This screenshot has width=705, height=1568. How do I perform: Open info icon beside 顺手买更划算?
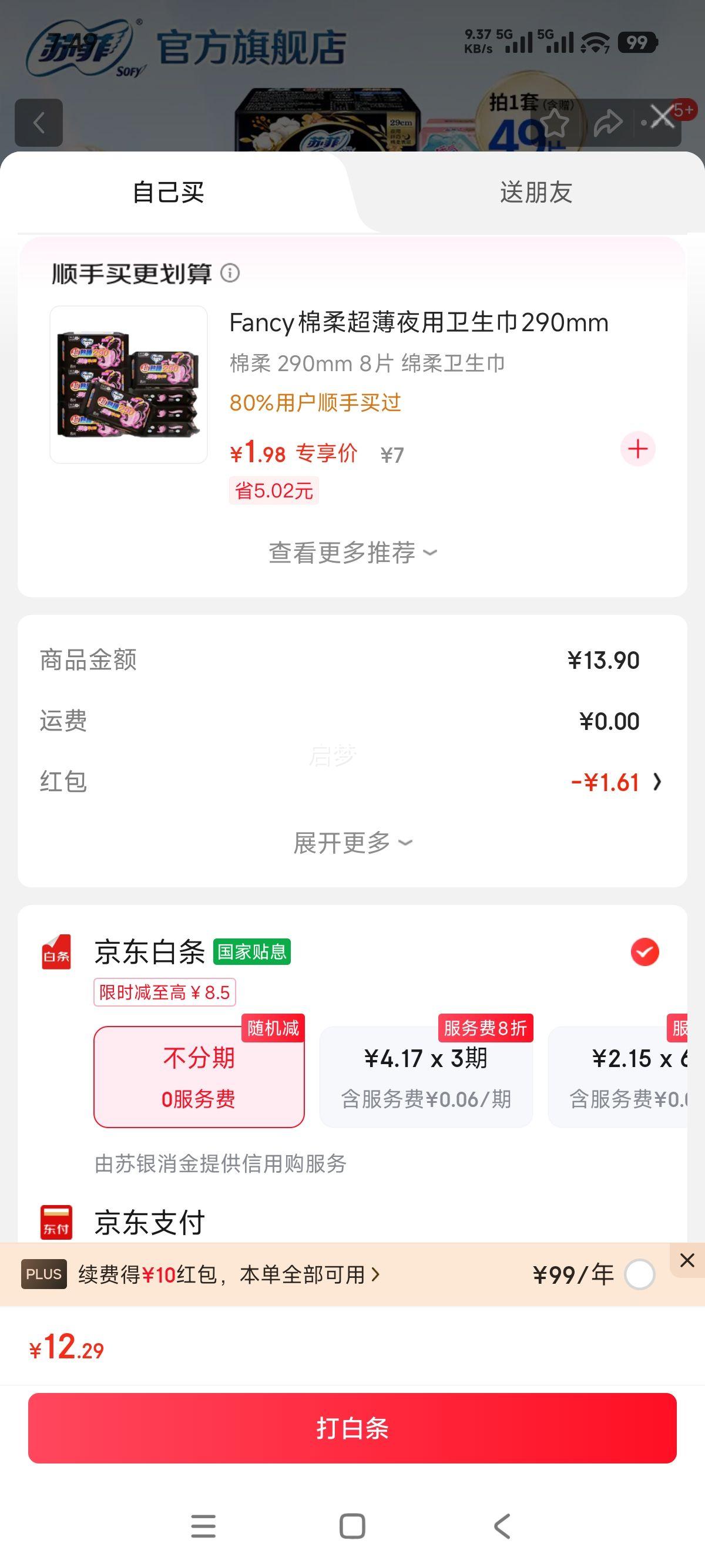pos(230,272)
